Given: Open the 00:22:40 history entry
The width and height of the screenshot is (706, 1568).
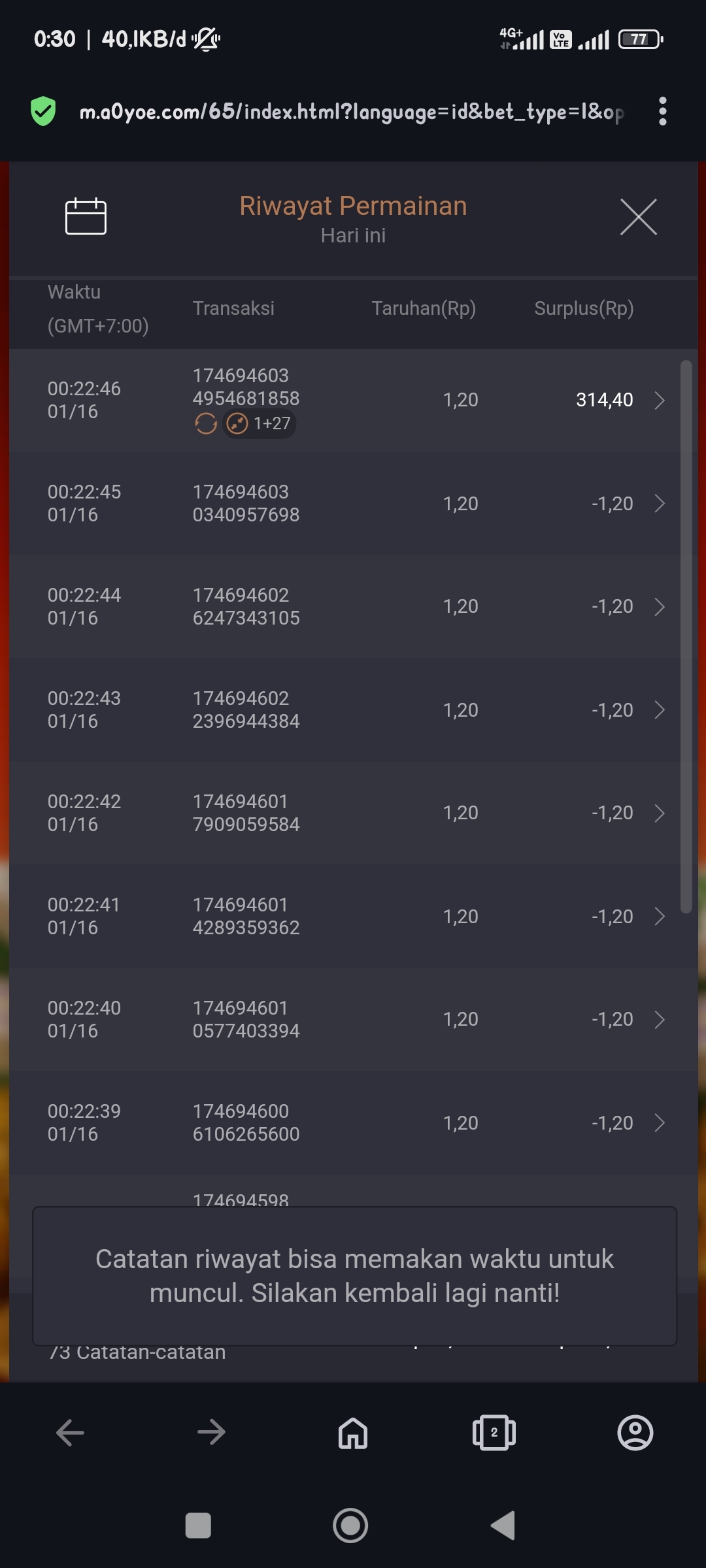Looking at the screenshot, I should [x=659, y=1020].
